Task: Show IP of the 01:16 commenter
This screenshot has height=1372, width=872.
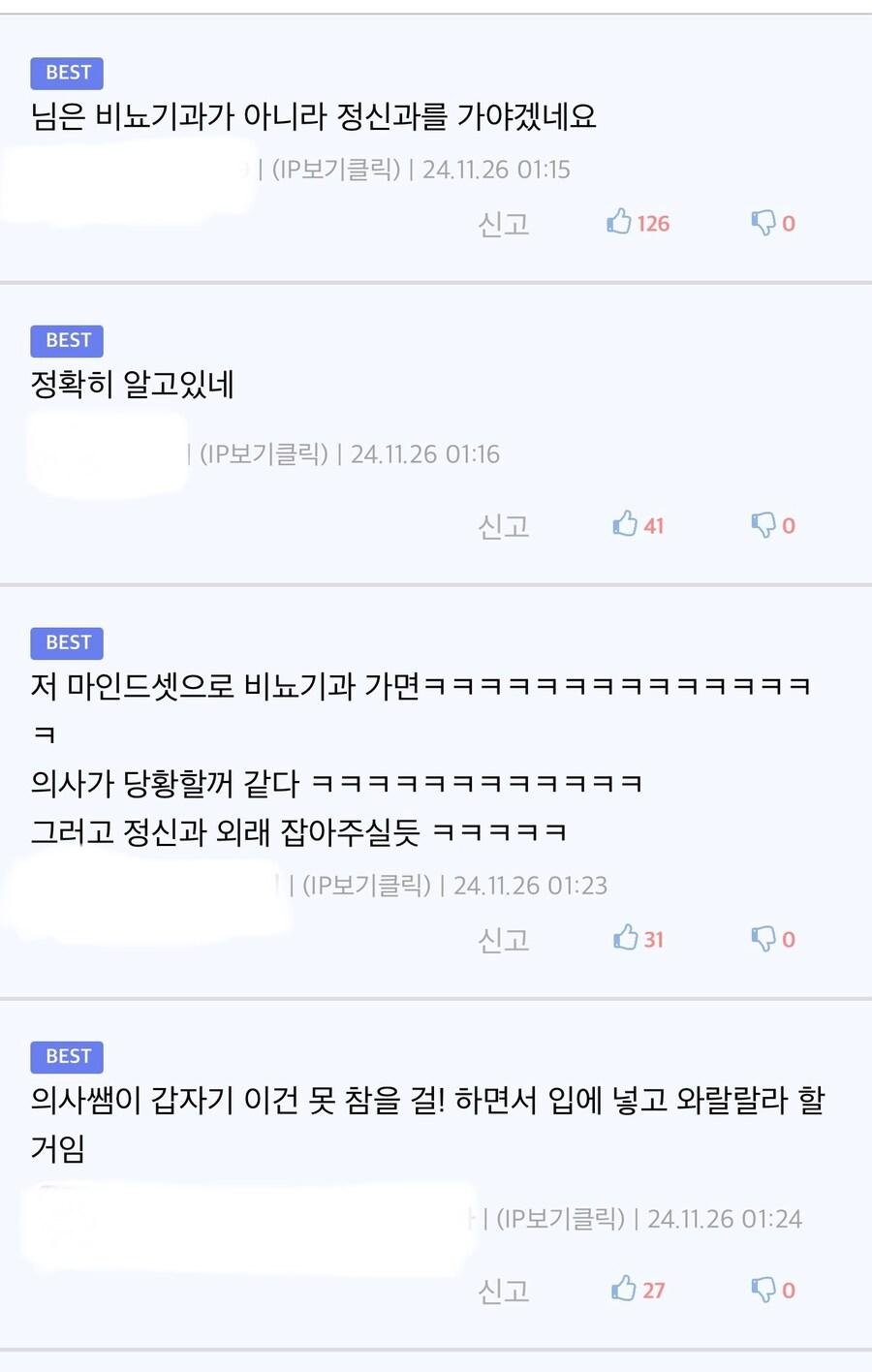Action: [x=265, y=454]
